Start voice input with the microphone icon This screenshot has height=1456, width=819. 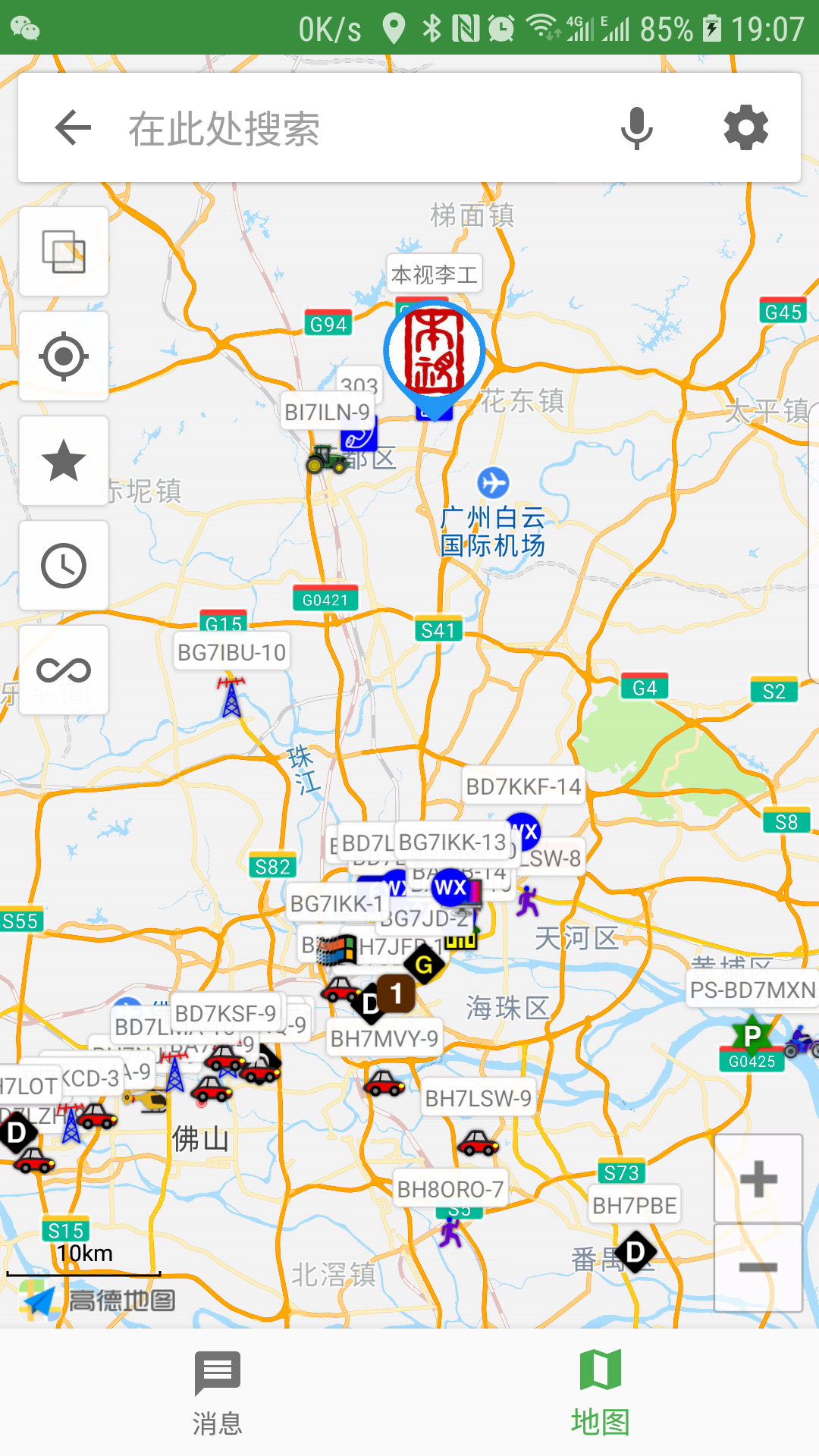coord(635,127)
